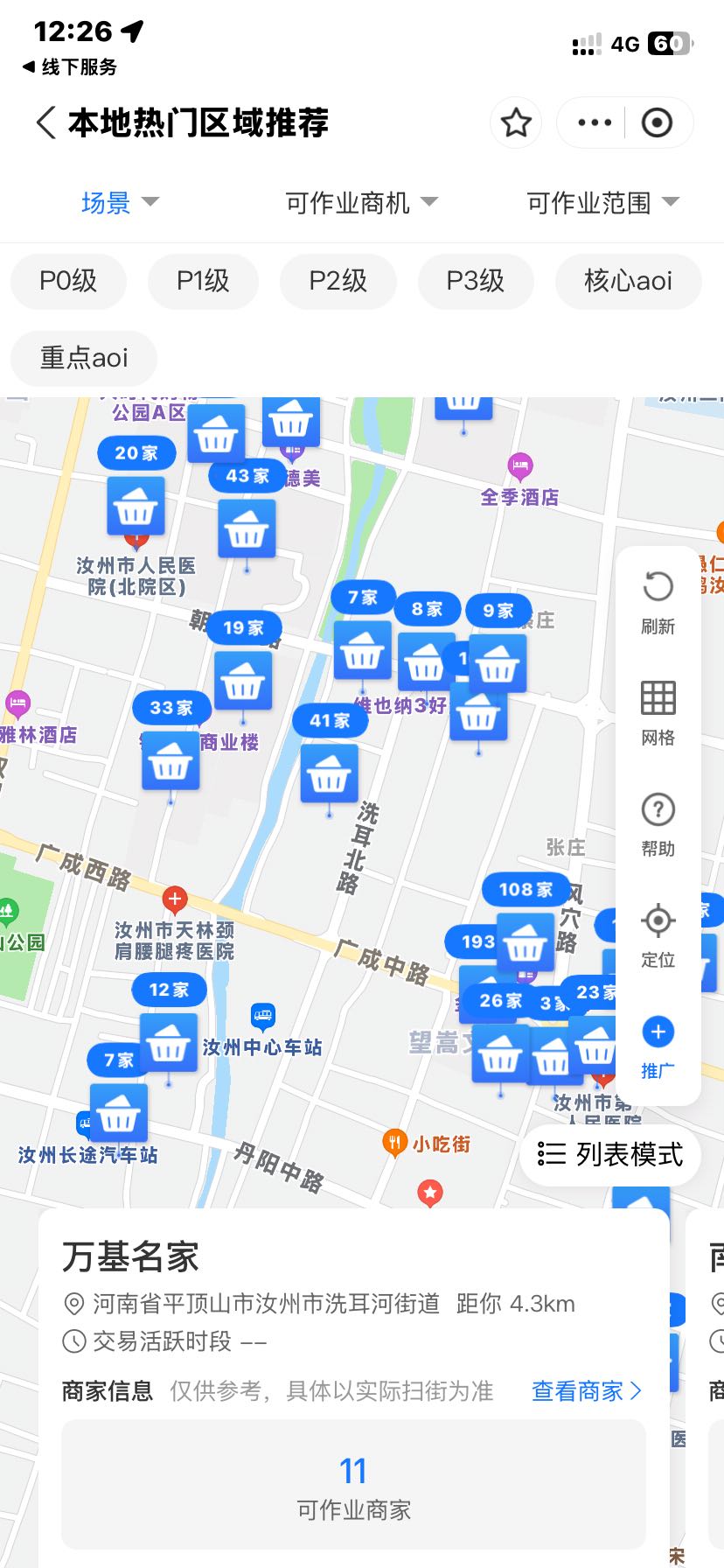Tap the star favorite icon
The height and width of the screenshot is (1568, 724).
coord(515,122)
